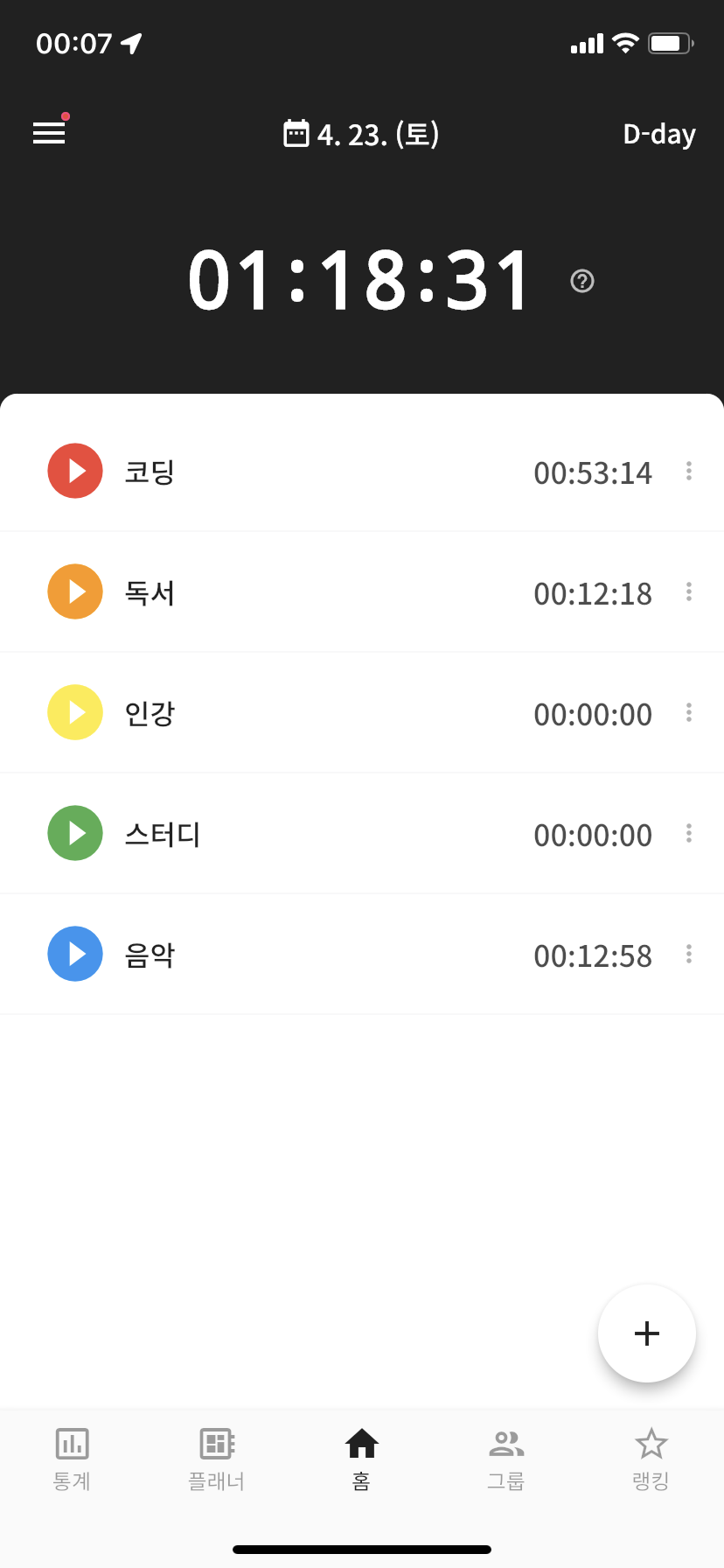
Task: Open the D-day settings
Action: tap(659, 134)
